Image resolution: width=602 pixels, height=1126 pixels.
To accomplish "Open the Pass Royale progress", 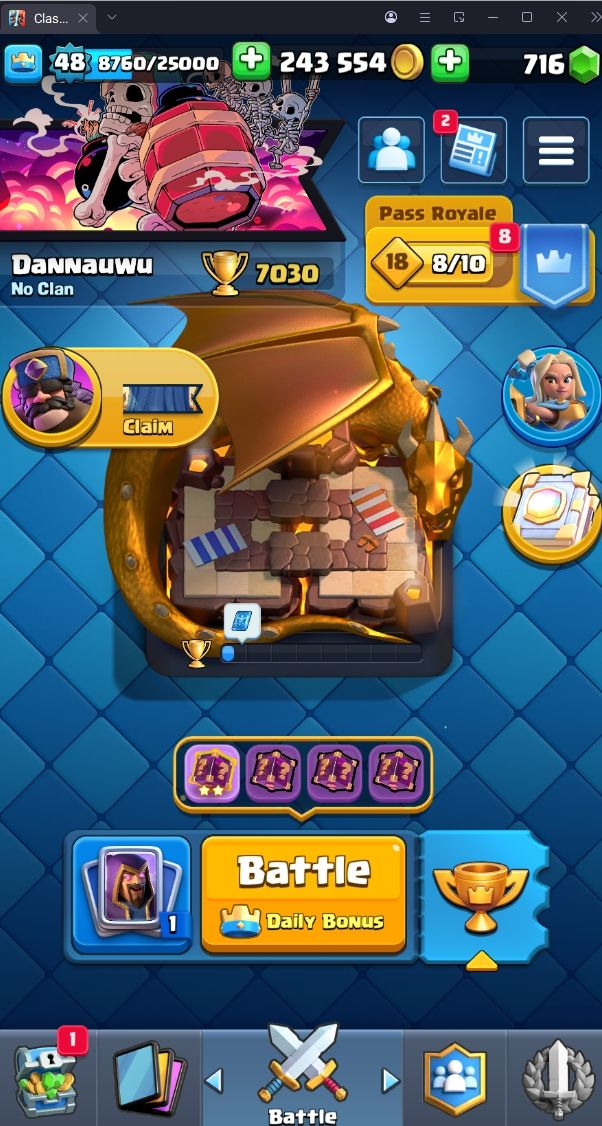I will (440, 264).
